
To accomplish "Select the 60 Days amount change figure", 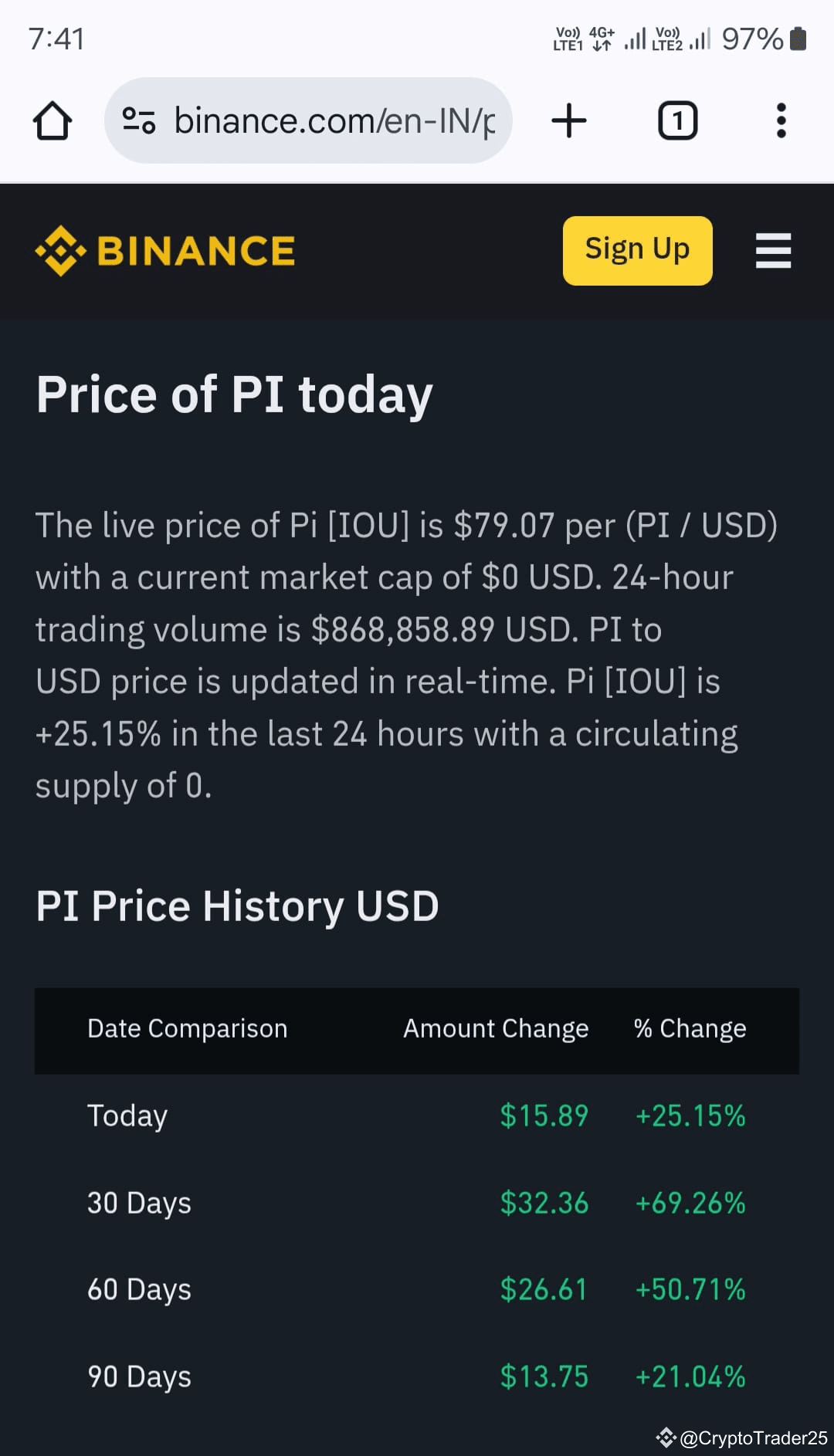I will [x=544, y=1288].
